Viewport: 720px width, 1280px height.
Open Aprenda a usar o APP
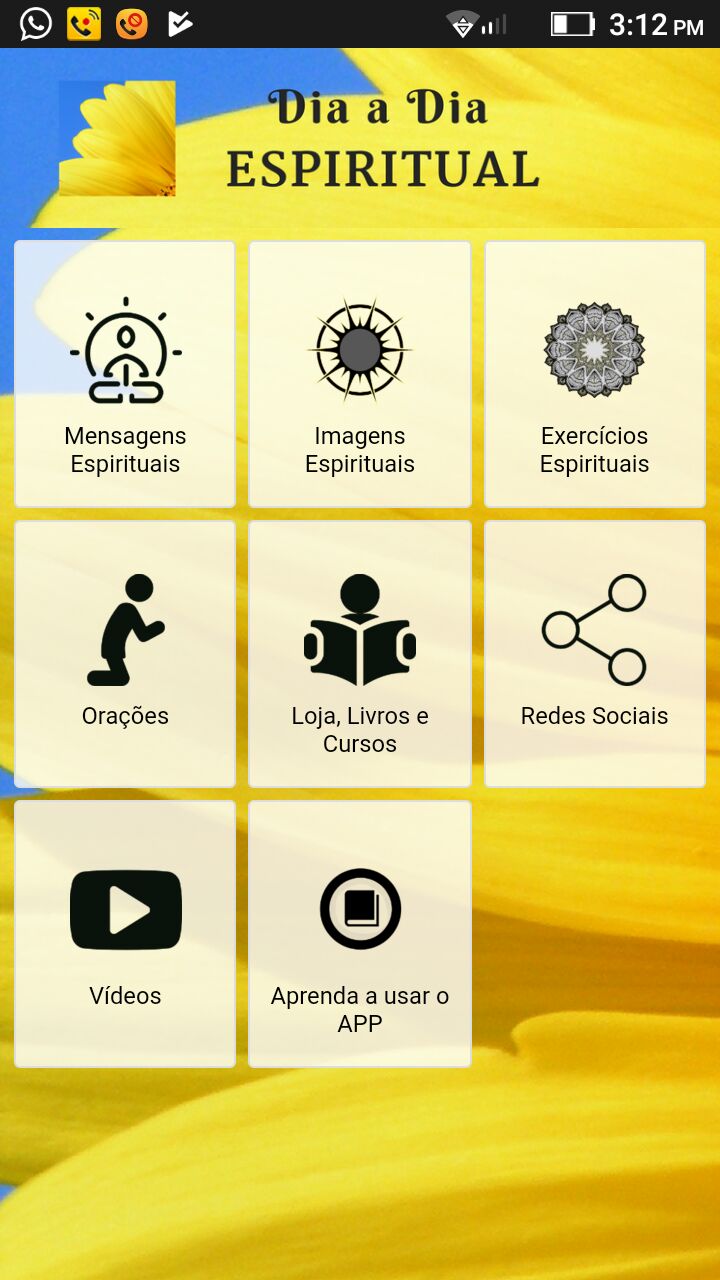360,933
